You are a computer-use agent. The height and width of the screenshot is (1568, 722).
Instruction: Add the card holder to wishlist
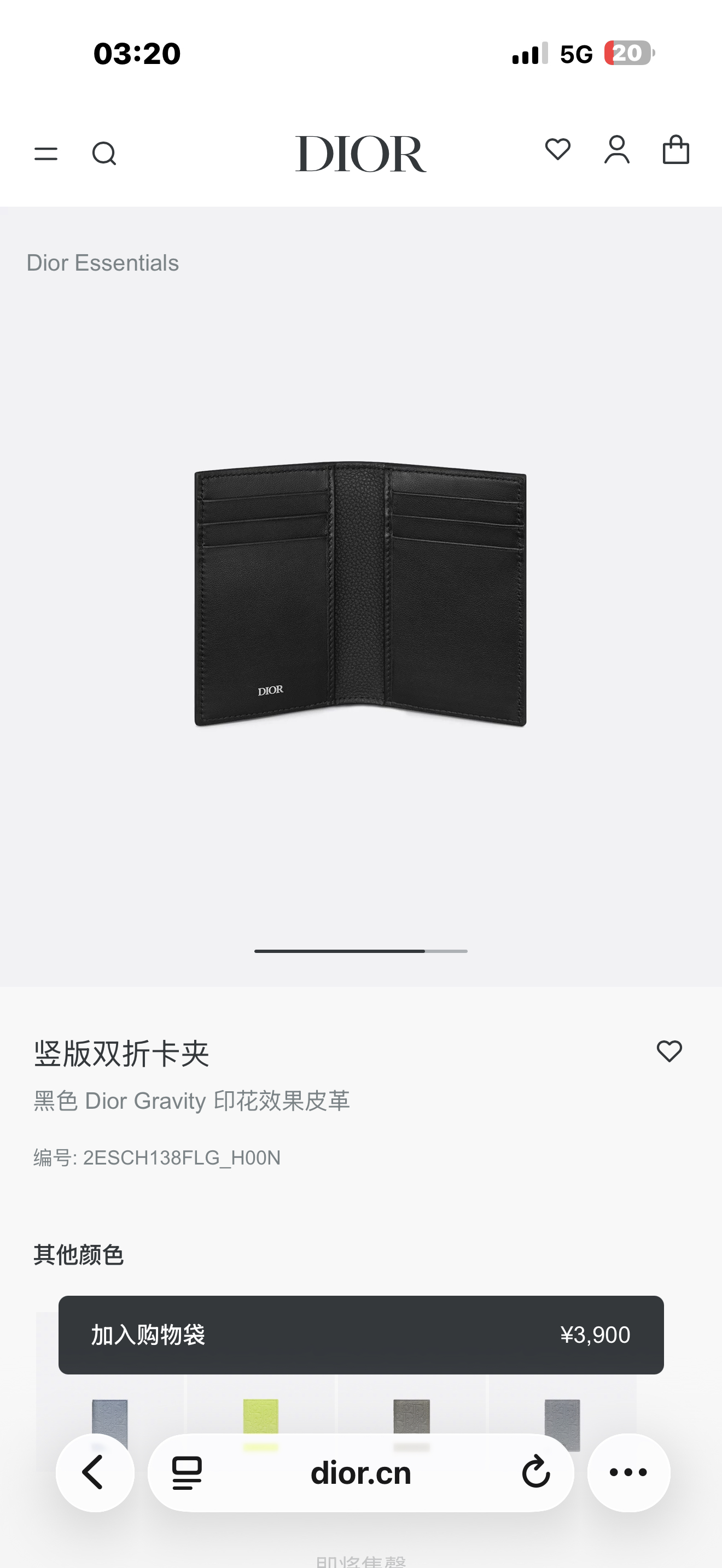pos(669,1051)
